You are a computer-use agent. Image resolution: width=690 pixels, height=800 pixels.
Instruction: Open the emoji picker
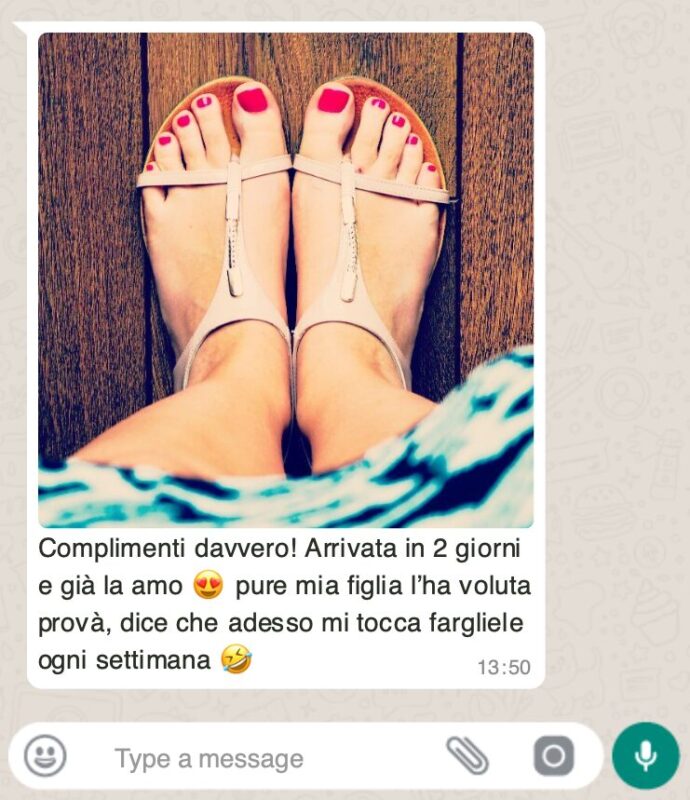click(45, 755)
